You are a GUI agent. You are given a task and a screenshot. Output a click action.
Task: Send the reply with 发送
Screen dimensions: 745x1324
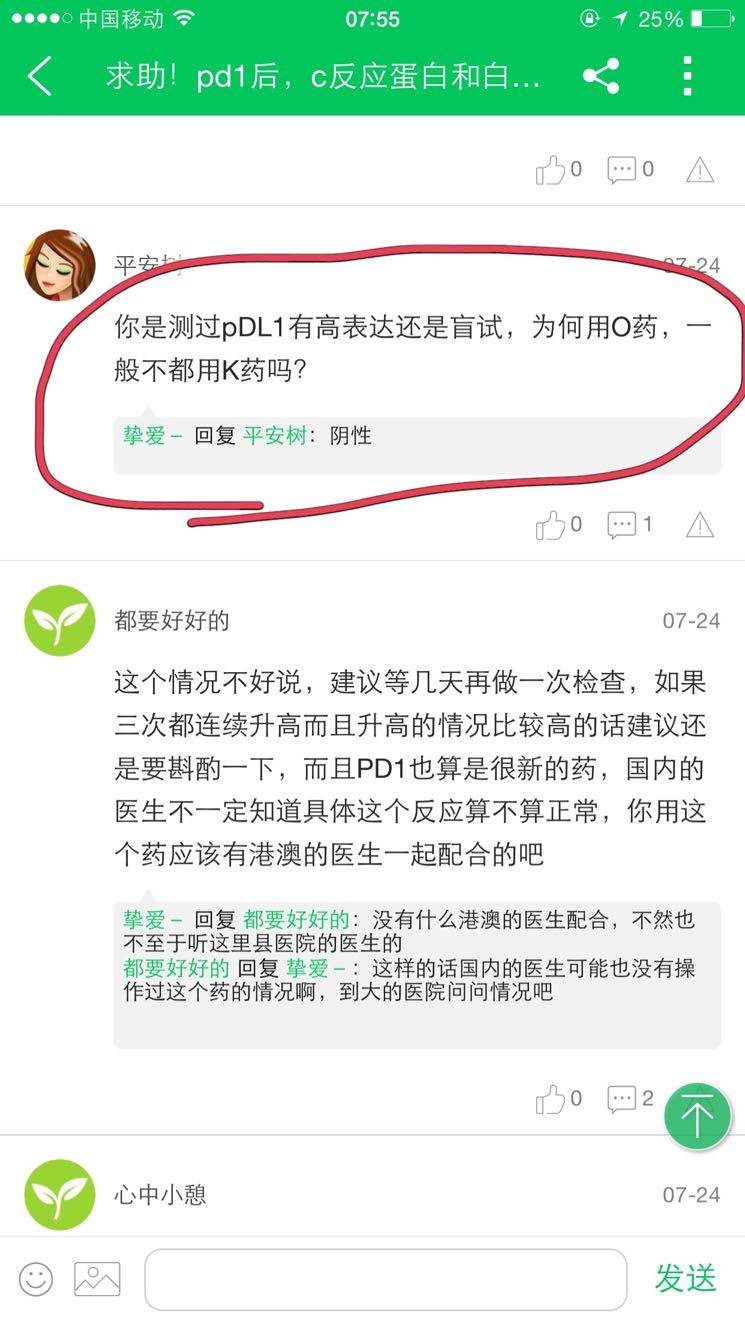click(686, 1278)
